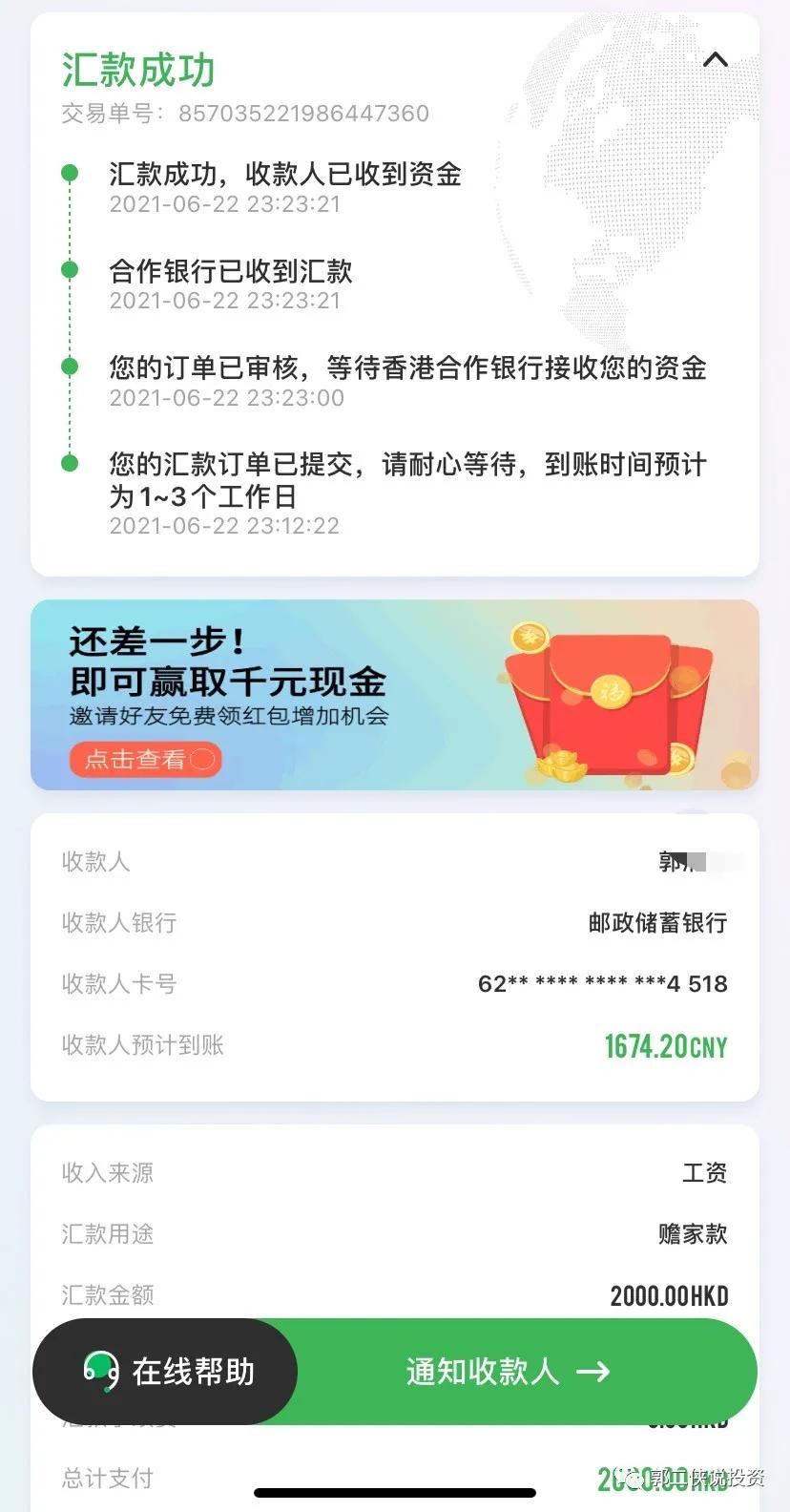Click the green dot beside 您的订单已审核 step
The height and width of the screenshot is (1512, 790).
tap(70, 367)
